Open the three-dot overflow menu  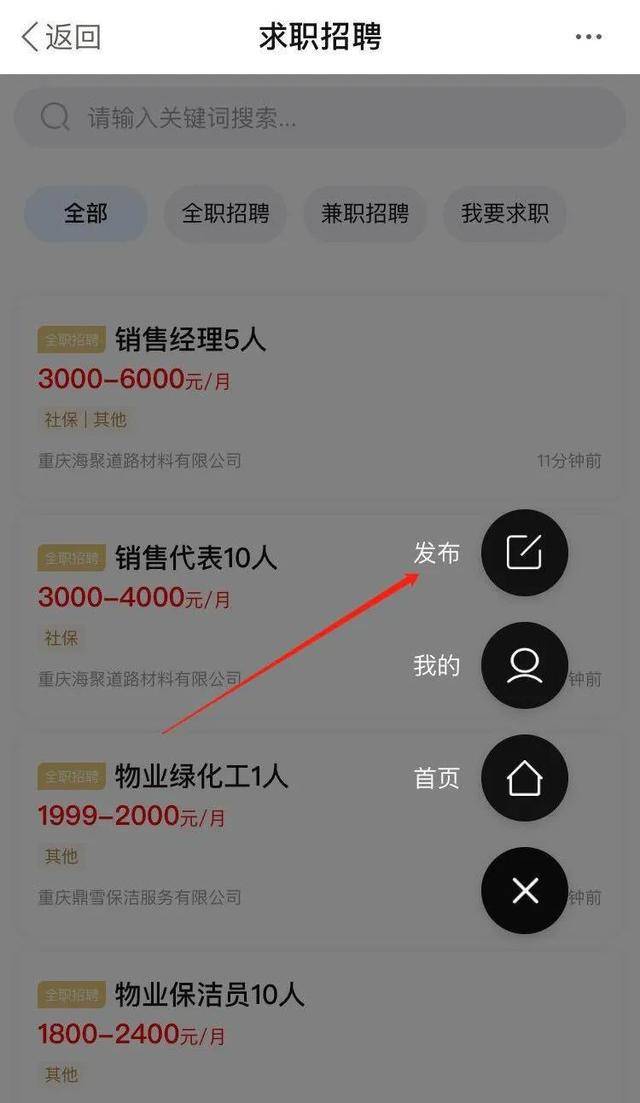coord(589,37)
